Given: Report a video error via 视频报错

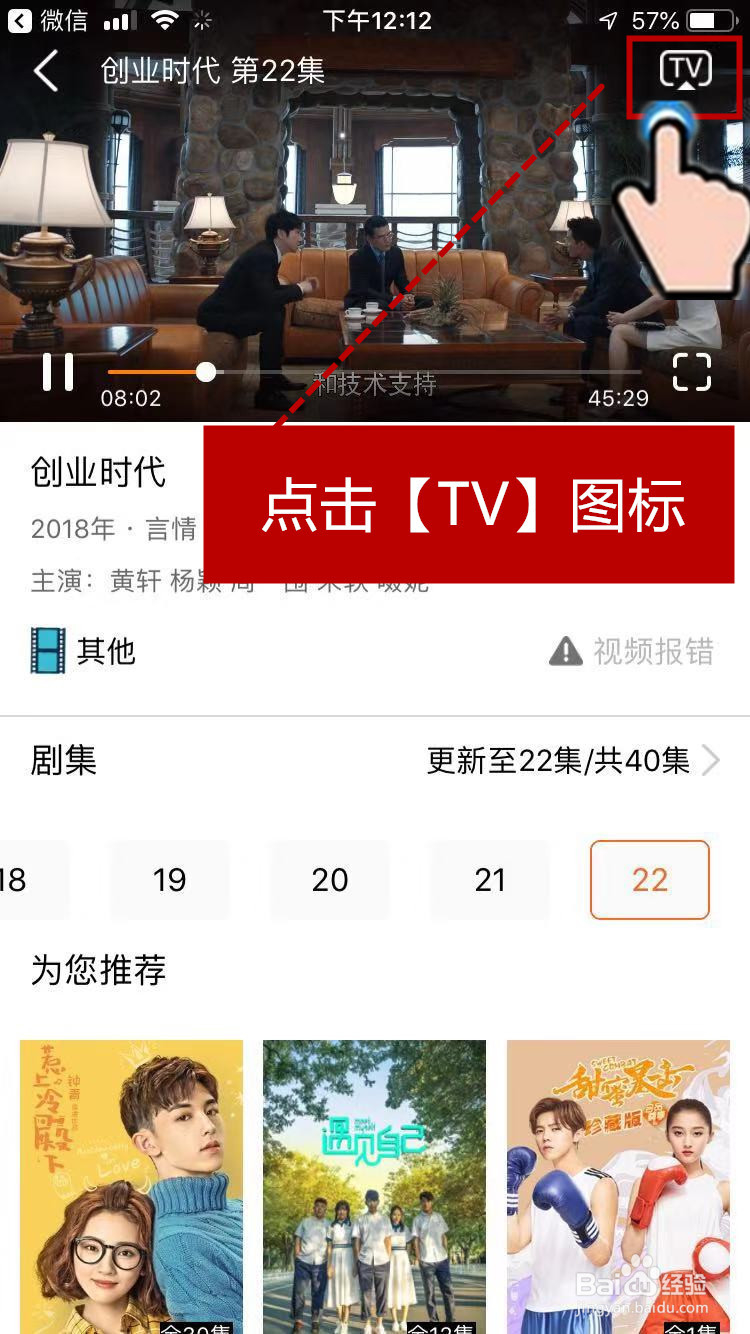Looking at the screenshot, I should point(632,652).
